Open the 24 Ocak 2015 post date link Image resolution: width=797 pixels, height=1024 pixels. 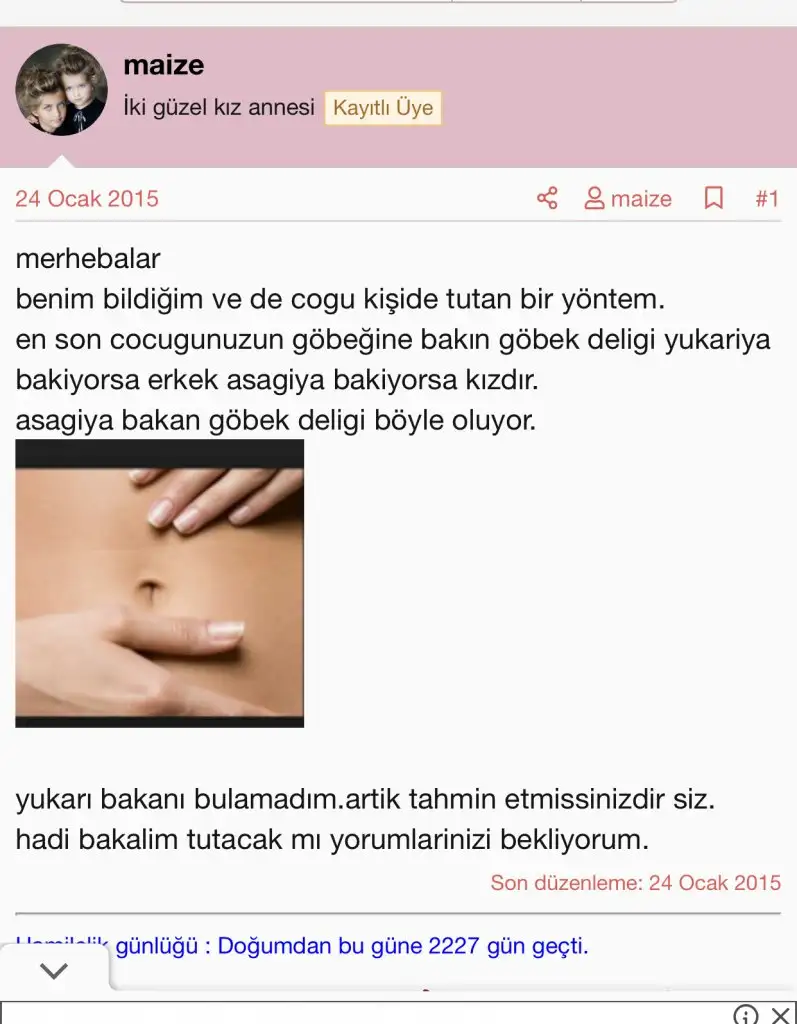click(87, 198)
